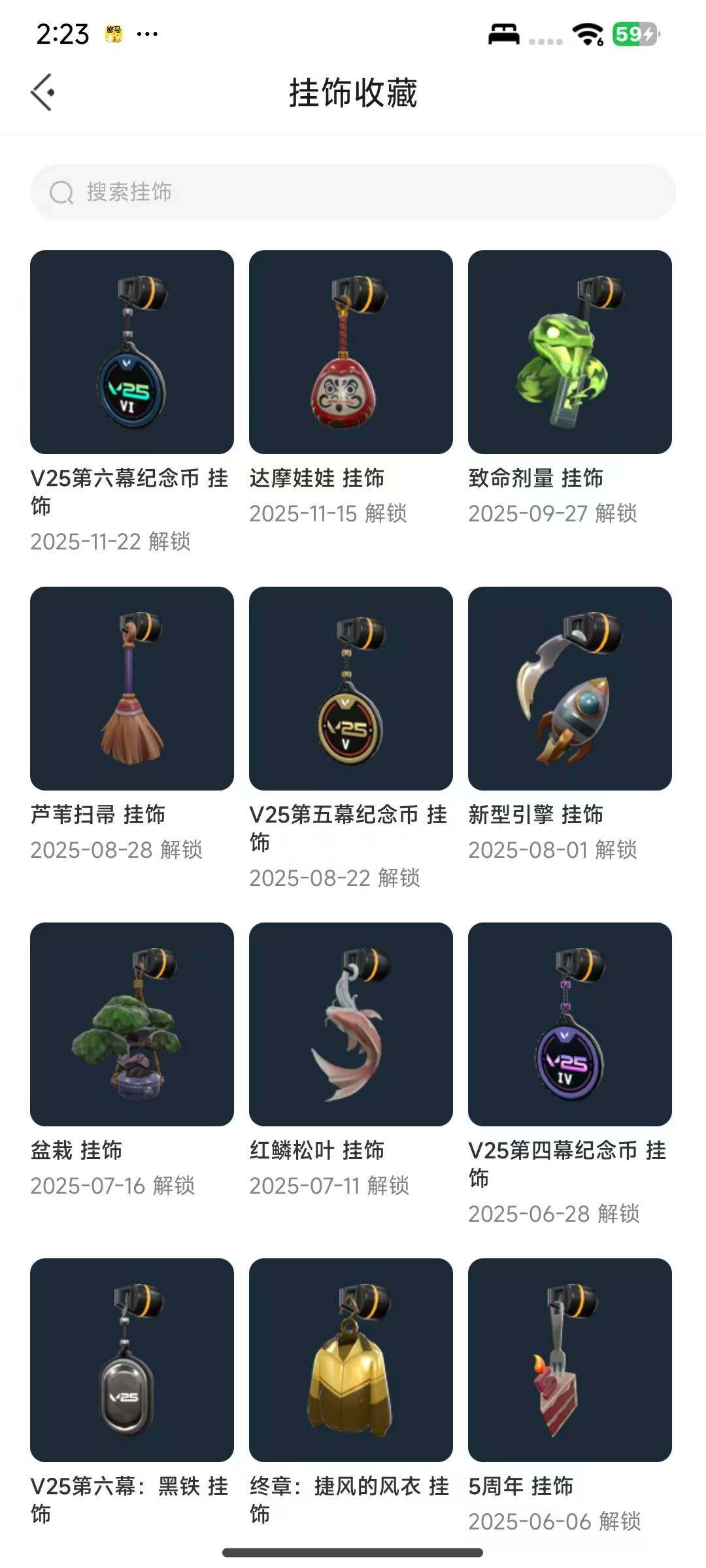The width and height of the screenshot is (706, 1568).
Task: View V25第四幕纪念币 挂饰
Action: click(x=570, y=1024)
